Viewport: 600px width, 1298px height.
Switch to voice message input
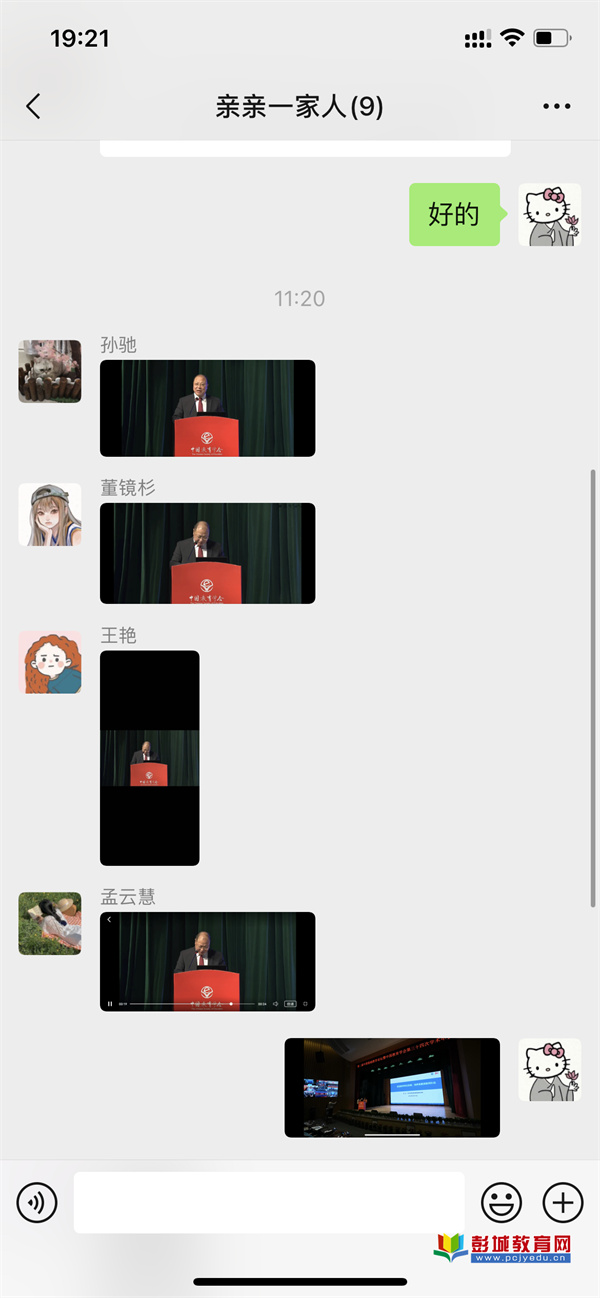click(37, 1202)
